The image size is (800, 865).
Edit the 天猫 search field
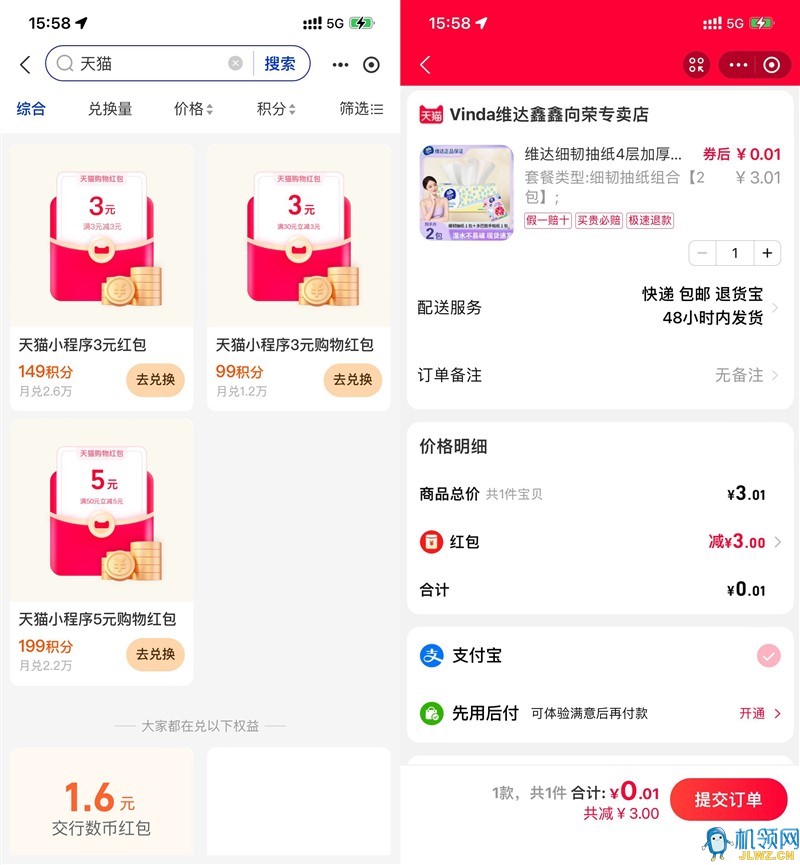150,64
